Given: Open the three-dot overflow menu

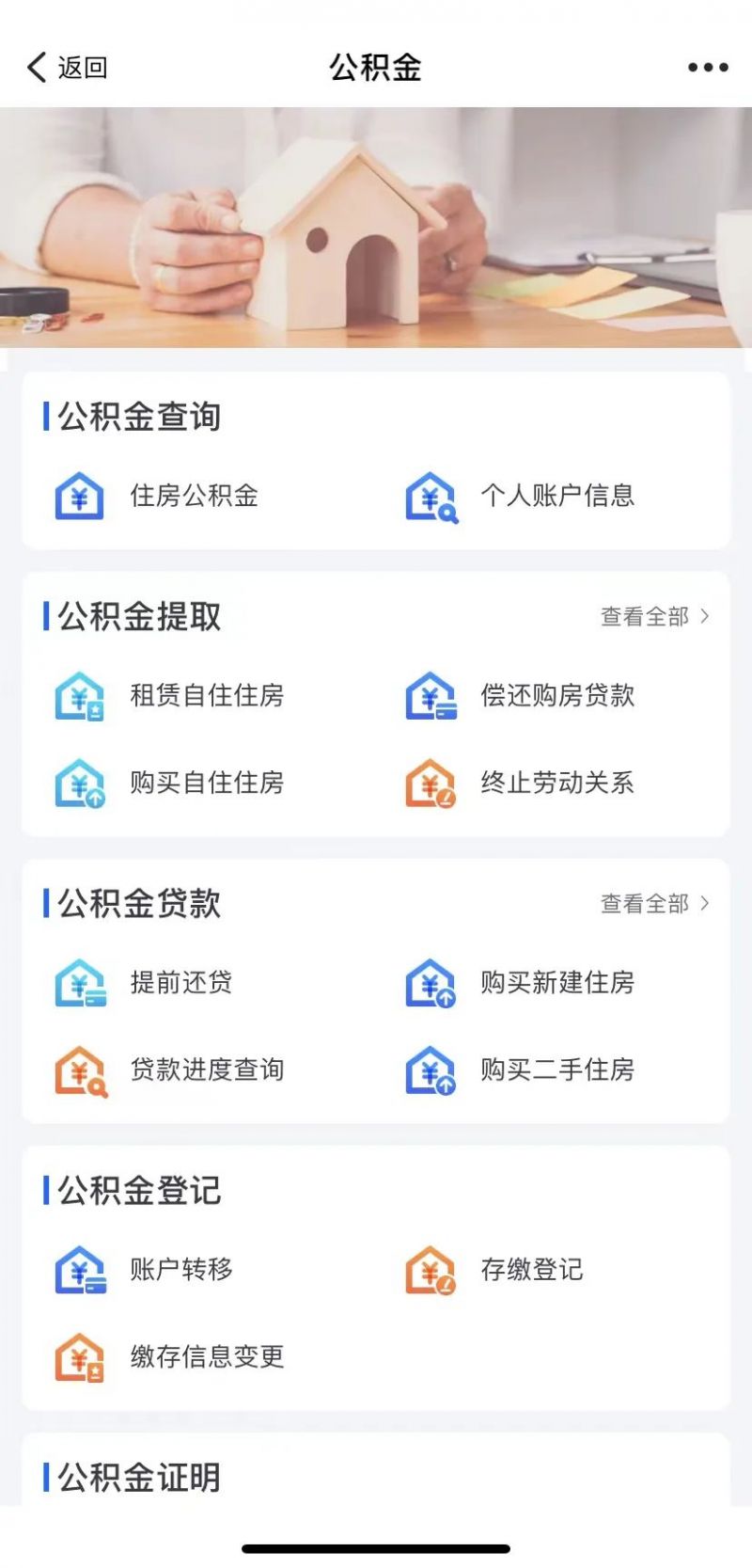Looking at the screenshot, I should (708, 68).
